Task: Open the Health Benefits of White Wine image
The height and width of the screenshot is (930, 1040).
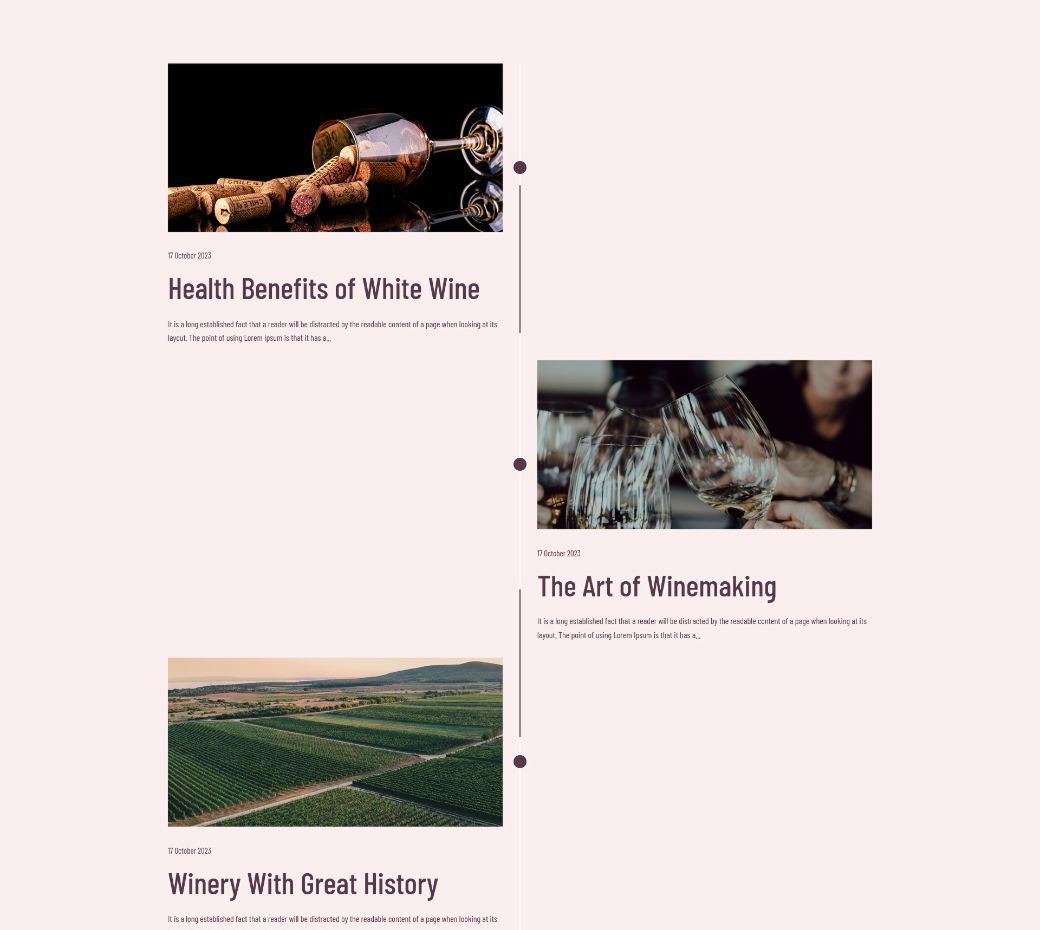Action: click(335, 147)
